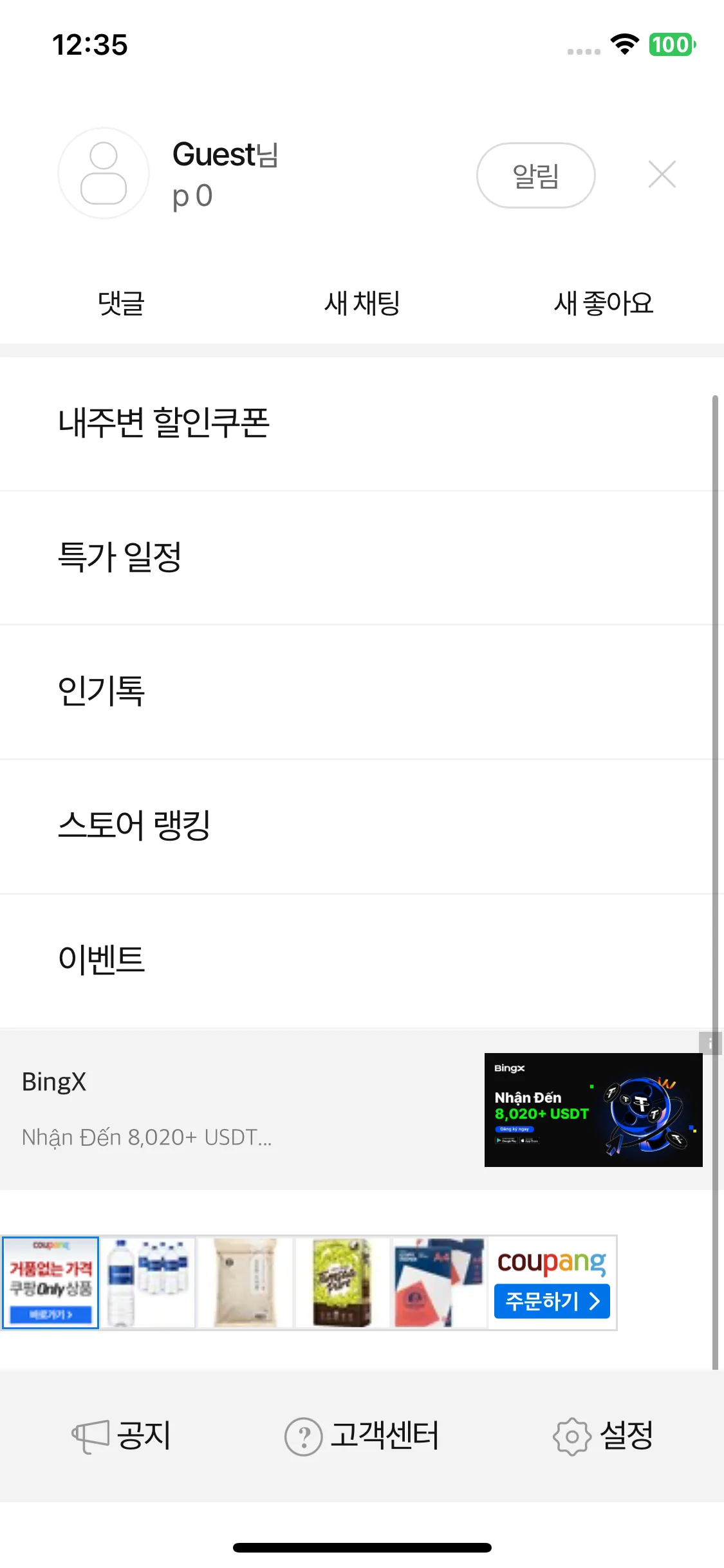Open 설정 settings
Viewport: 724px width, 1568px height.
tap(603, 1435)
